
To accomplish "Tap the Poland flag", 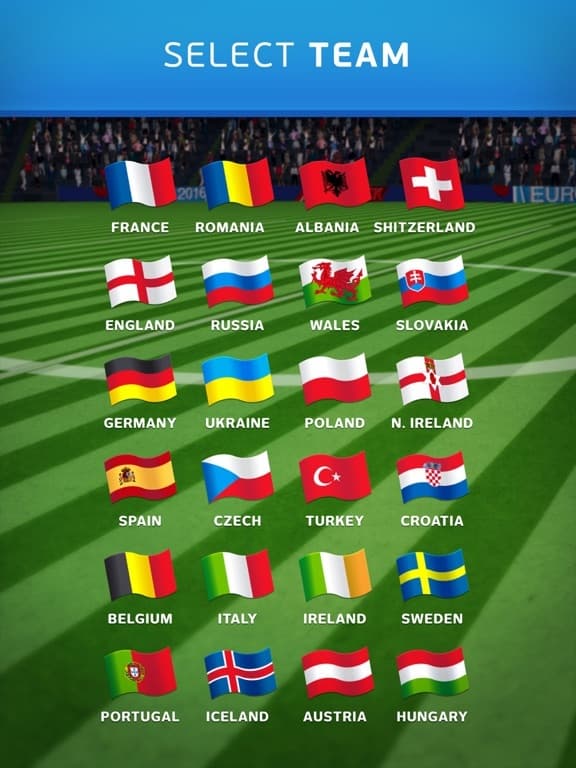I will tap(335, 379).
